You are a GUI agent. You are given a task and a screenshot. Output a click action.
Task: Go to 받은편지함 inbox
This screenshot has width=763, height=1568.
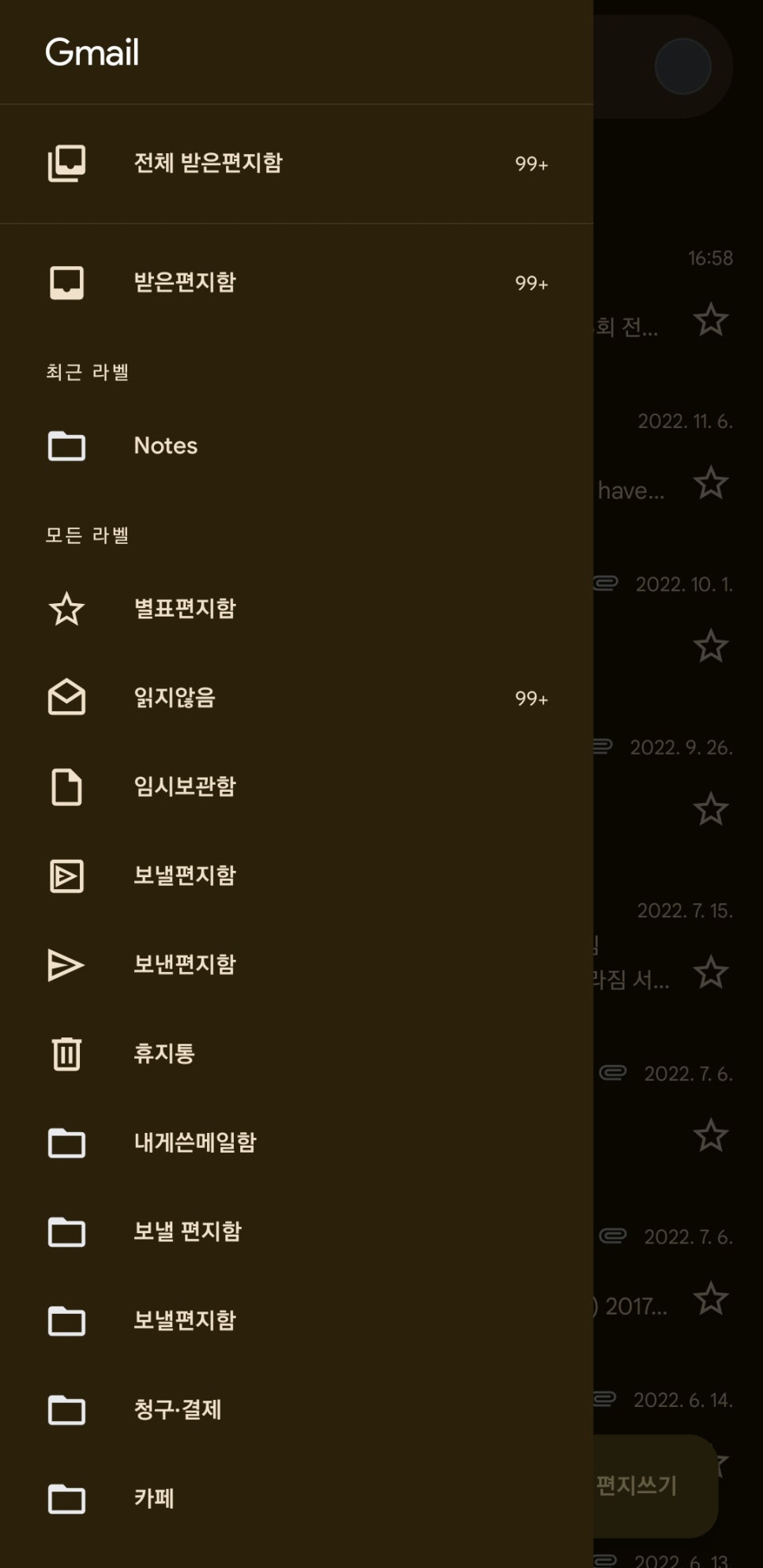[296, 283]
